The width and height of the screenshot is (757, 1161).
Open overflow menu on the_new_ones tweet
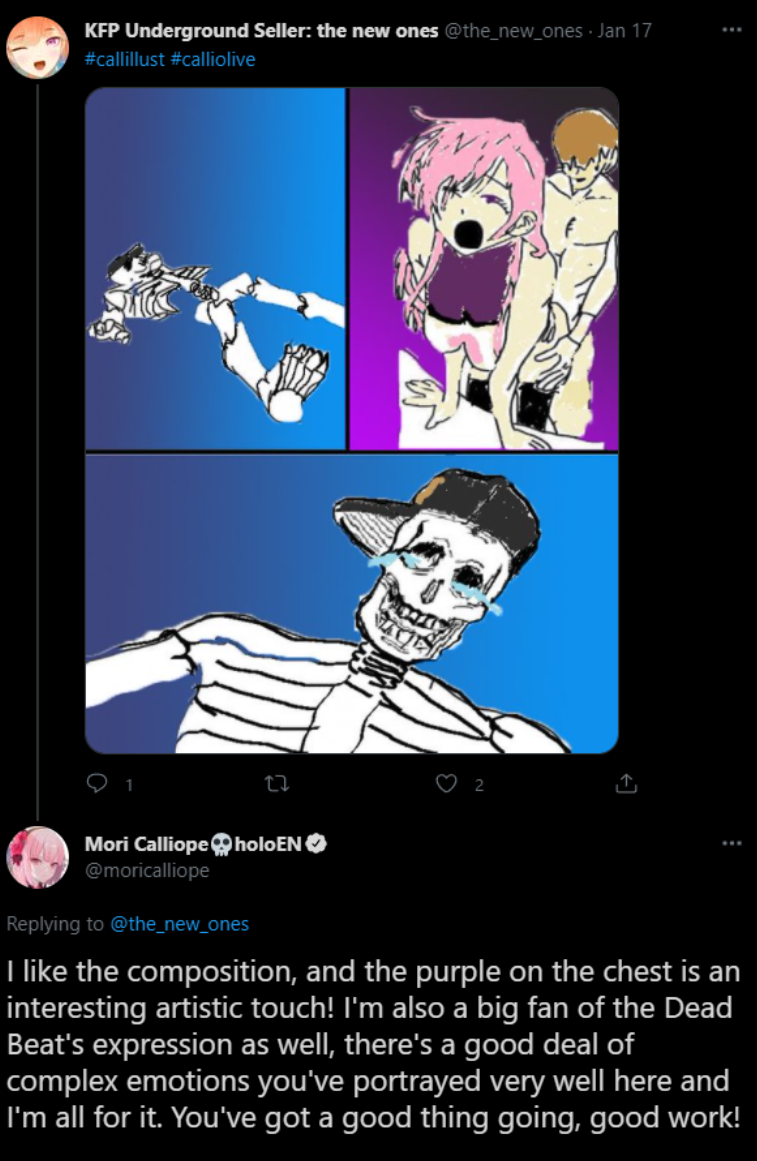[731, 30]
